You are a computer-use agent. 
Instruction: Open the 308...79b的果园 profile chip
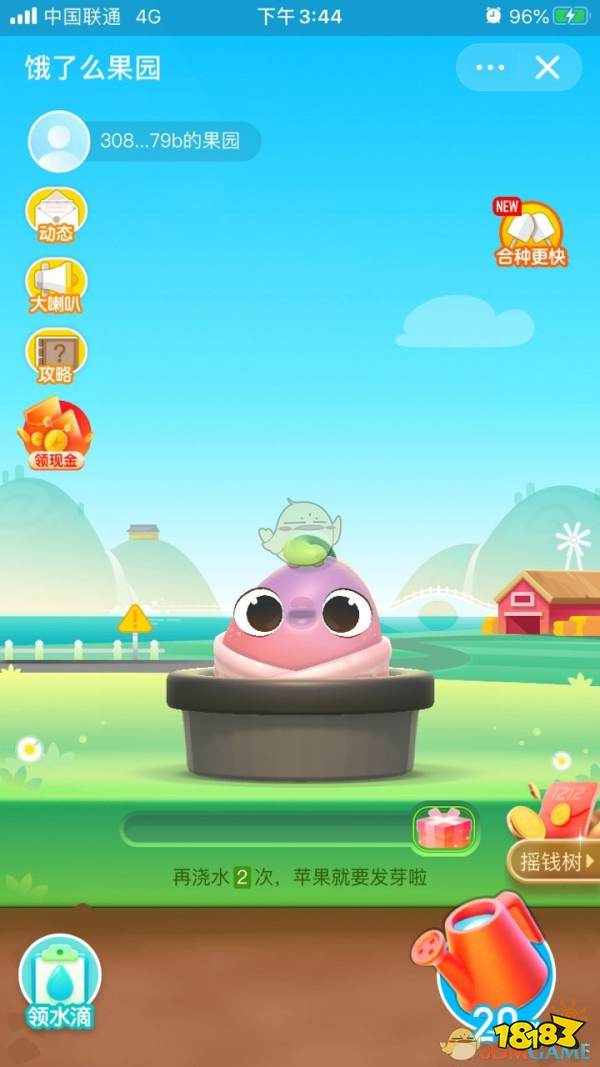(x=145, y=141)
